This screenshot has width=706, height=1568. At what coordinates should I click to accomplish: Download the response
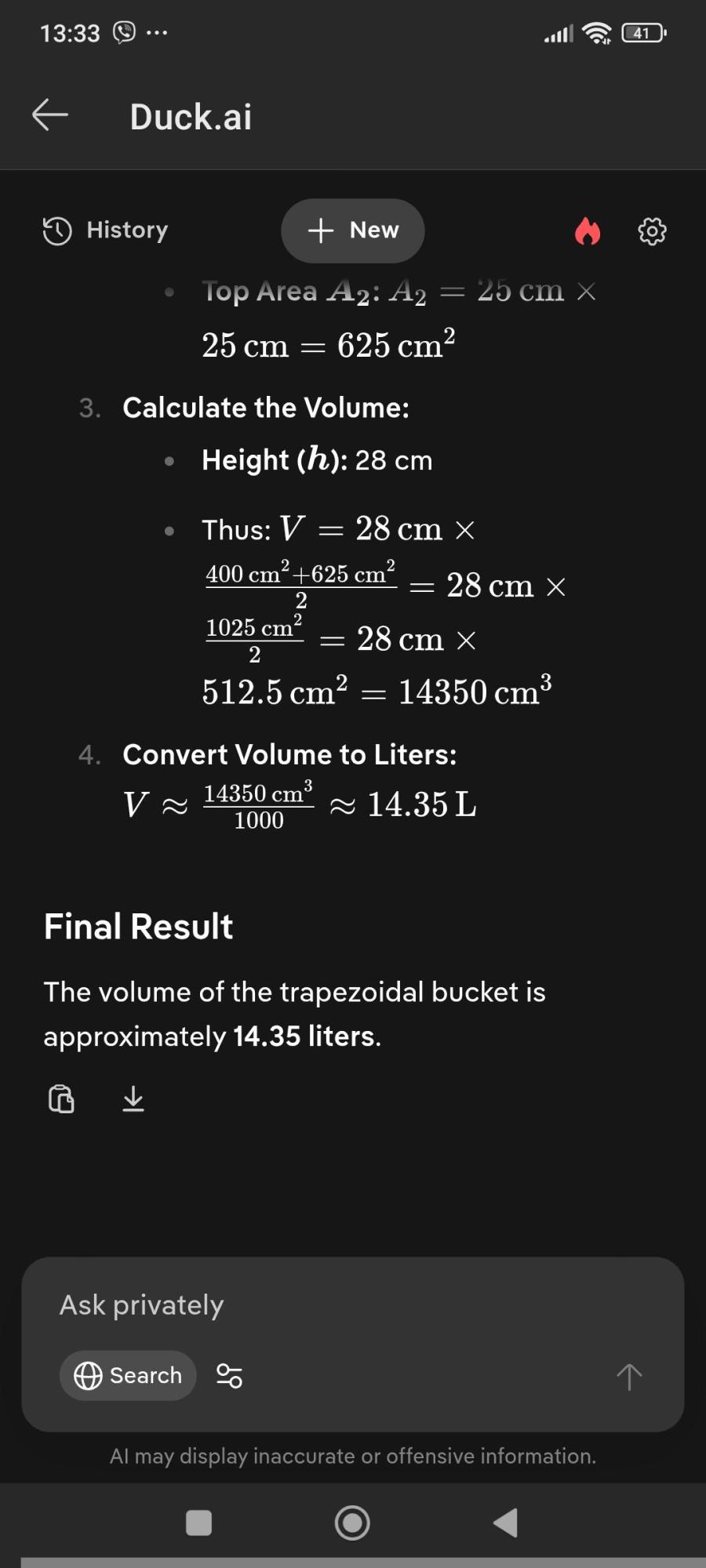133,1098
